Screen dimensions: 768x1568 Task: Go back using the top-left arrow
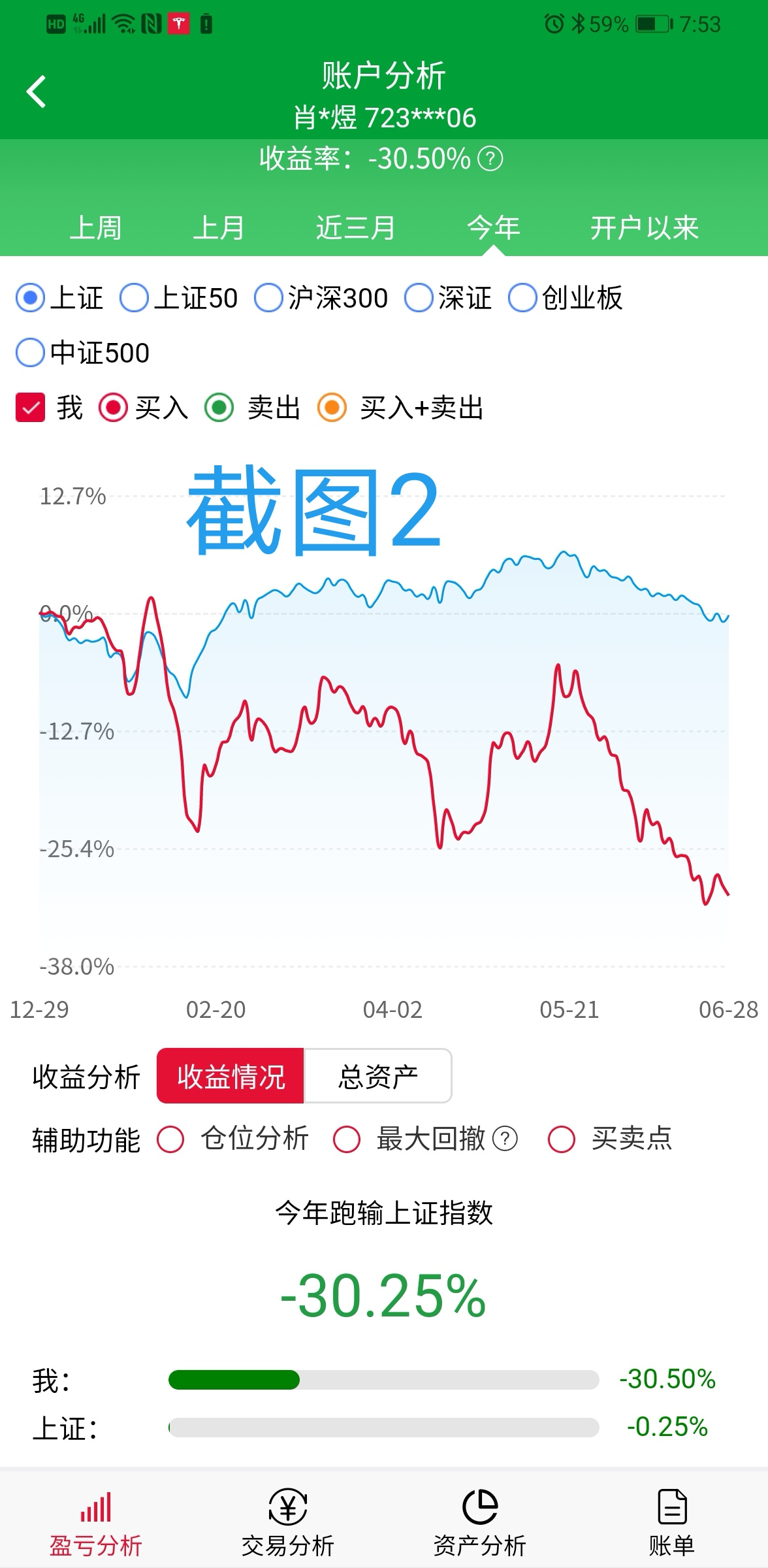point(37,91)
